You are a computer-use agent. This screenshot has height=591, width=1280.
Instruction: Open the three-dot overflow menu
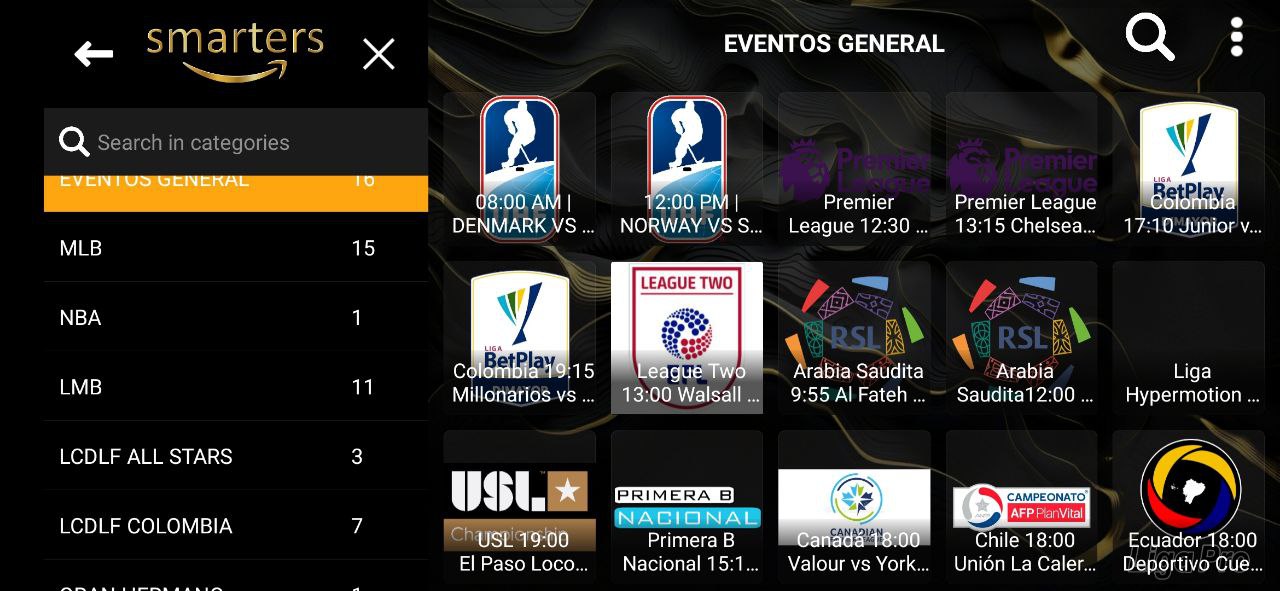[x=1237, y=38]
